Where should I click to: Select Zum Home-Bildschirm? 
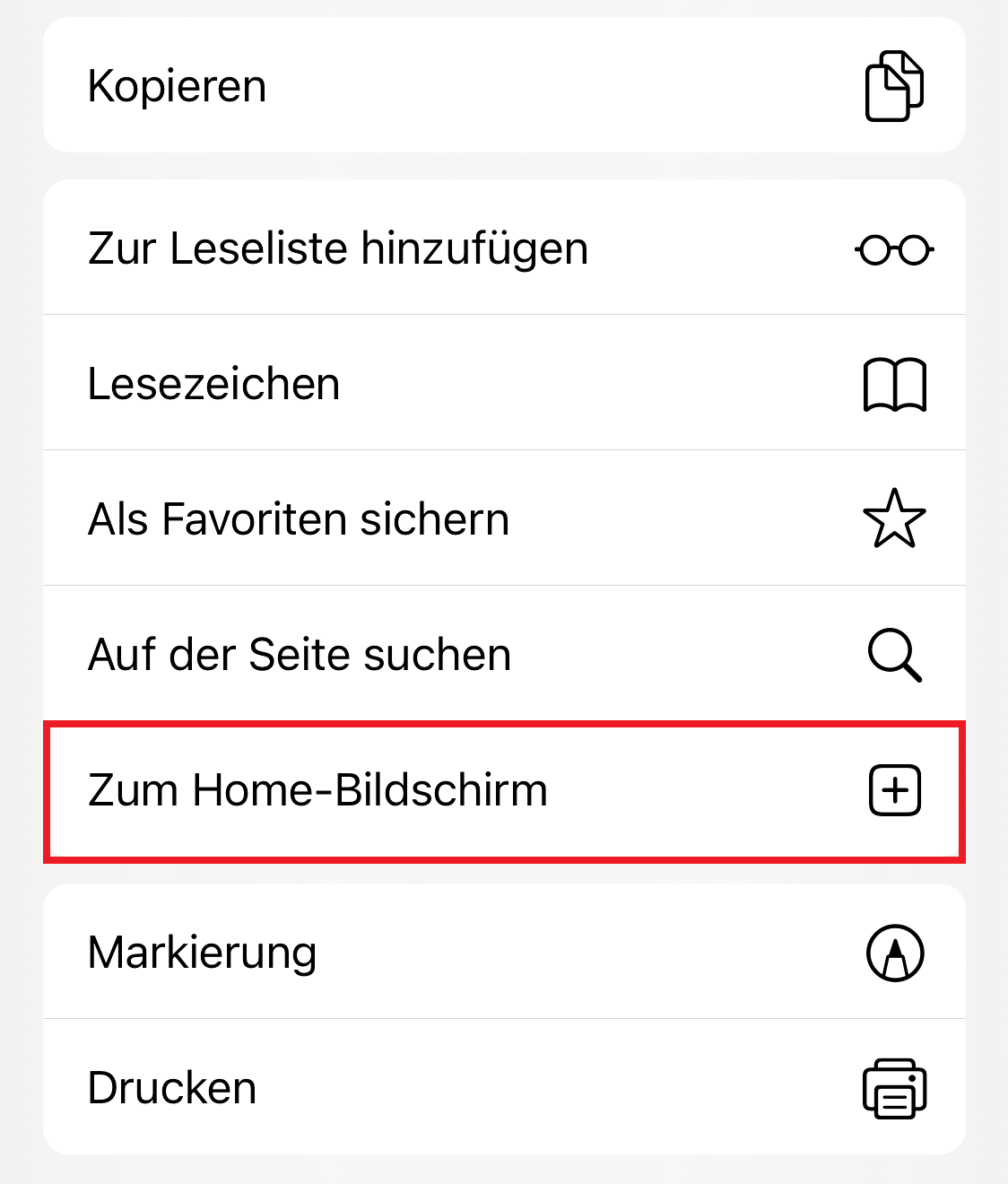502,790
